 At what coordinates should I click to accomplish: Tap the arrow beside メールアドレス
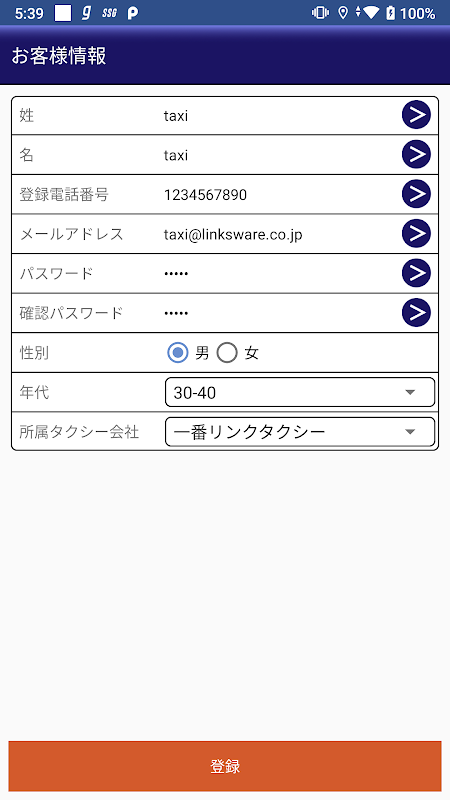pyautogui.click(x=416, y=233)
